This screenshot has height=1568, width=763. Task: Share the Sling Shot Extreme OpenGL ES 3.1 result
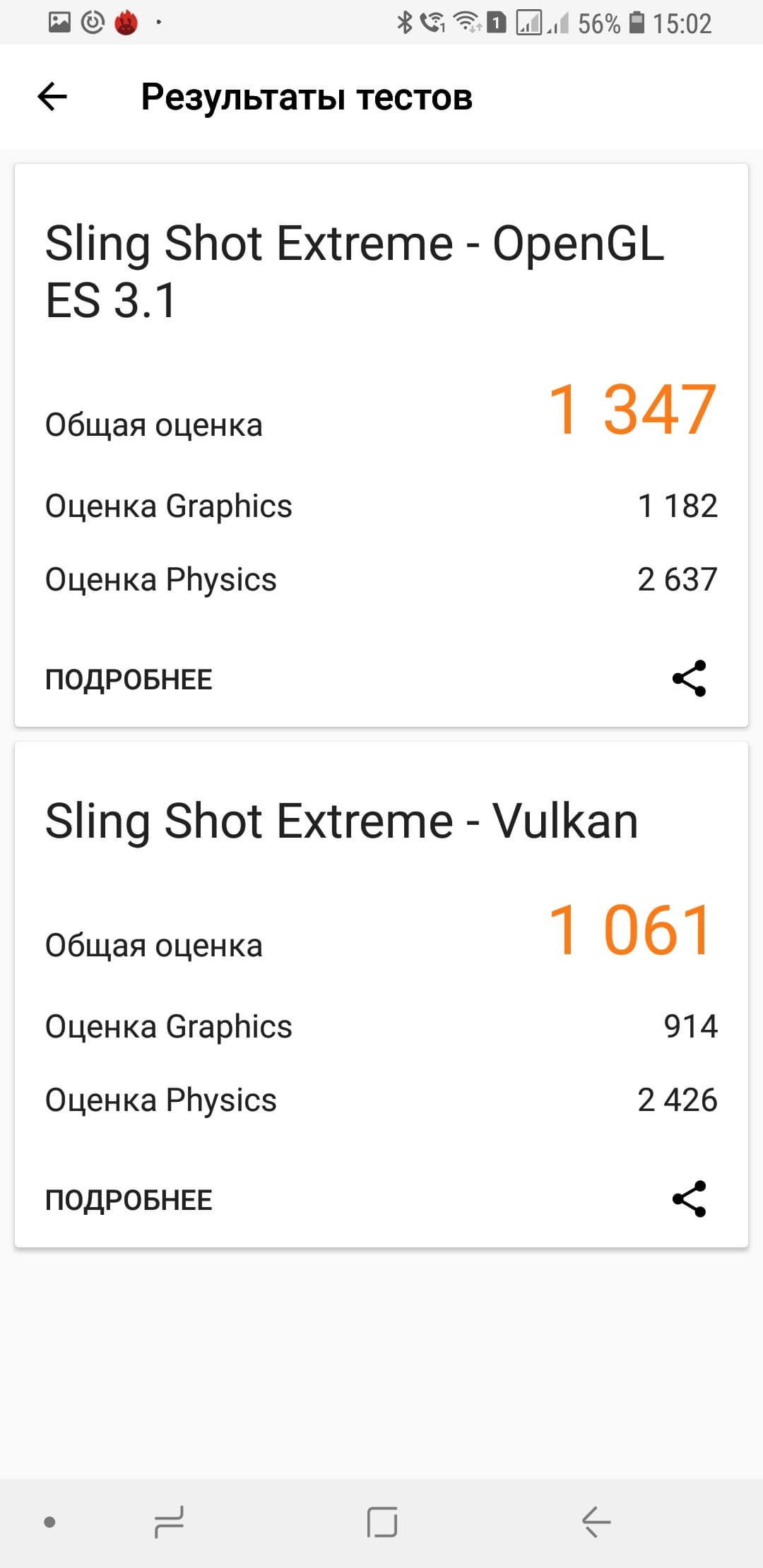click(689, 679)
